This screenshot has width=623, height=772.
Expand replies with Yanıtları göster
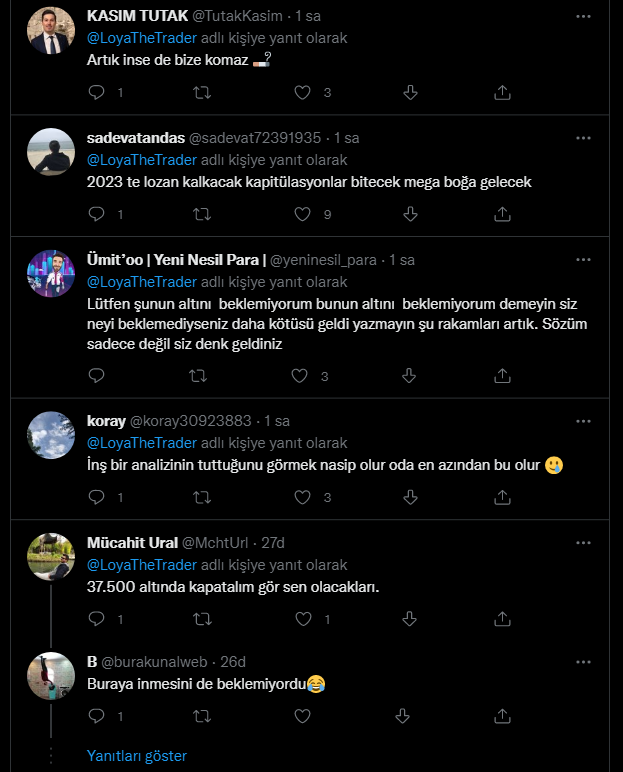pos(136,756)
